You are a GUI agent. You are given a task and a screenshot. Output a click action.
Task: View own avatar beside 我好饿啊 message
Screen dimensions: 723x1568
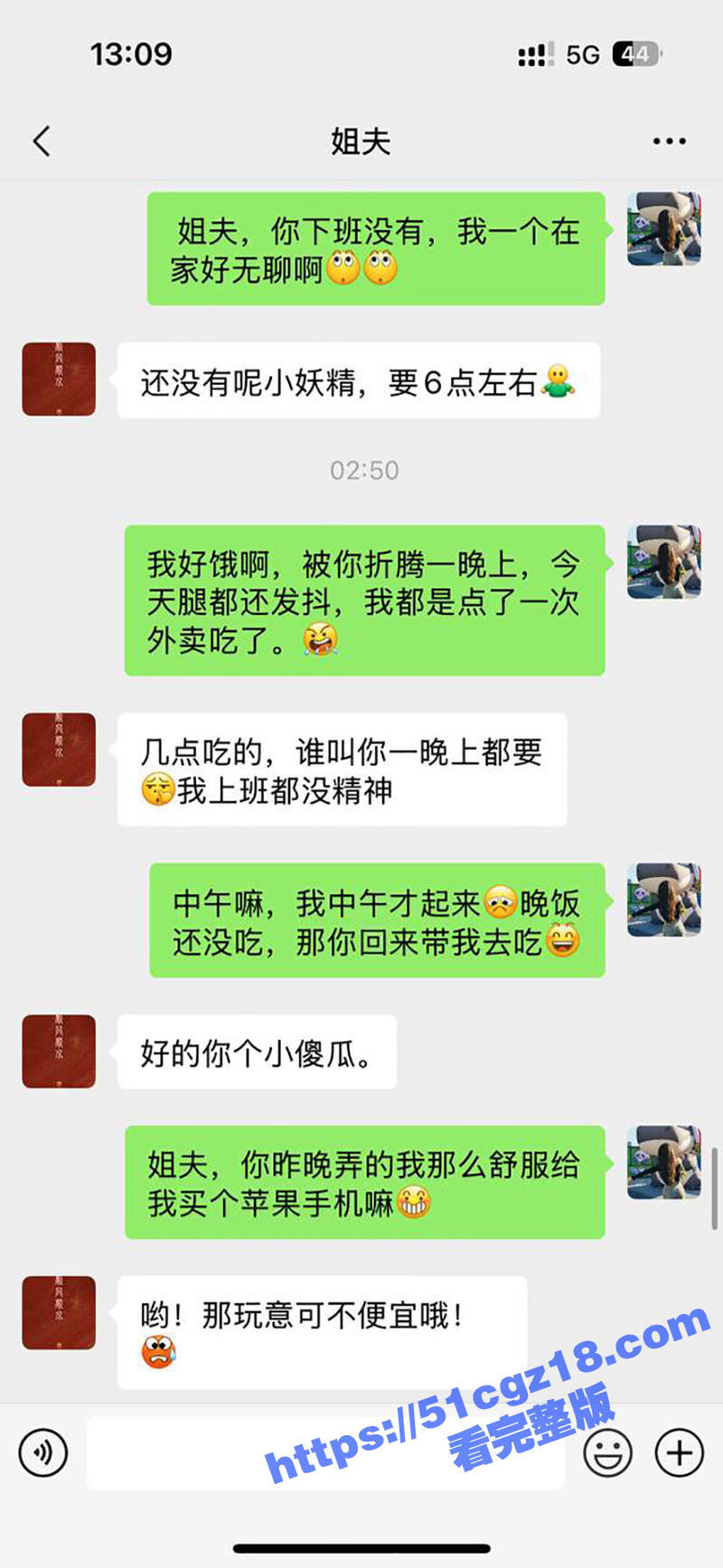pyautogui.click(x=664, y=562)
